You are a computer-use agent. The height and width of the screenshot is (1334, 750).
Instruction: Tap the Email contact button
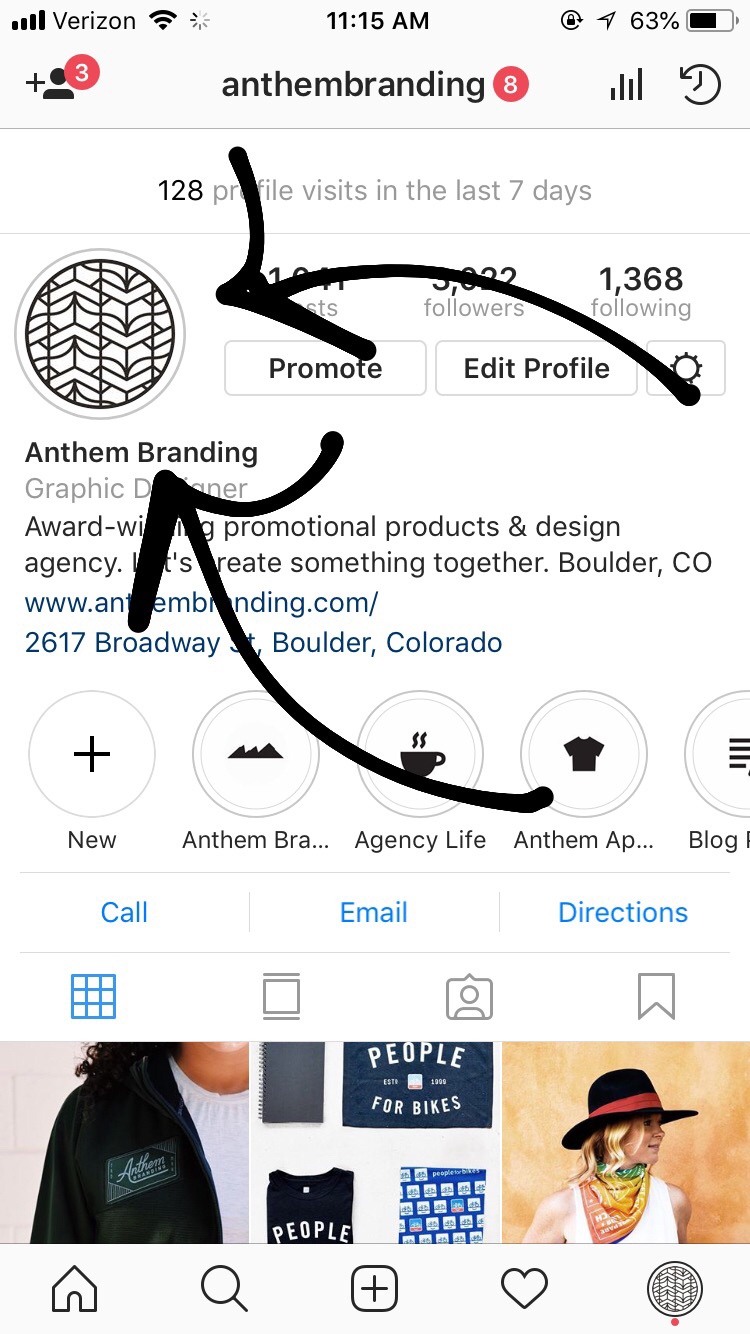click(374, 912)
